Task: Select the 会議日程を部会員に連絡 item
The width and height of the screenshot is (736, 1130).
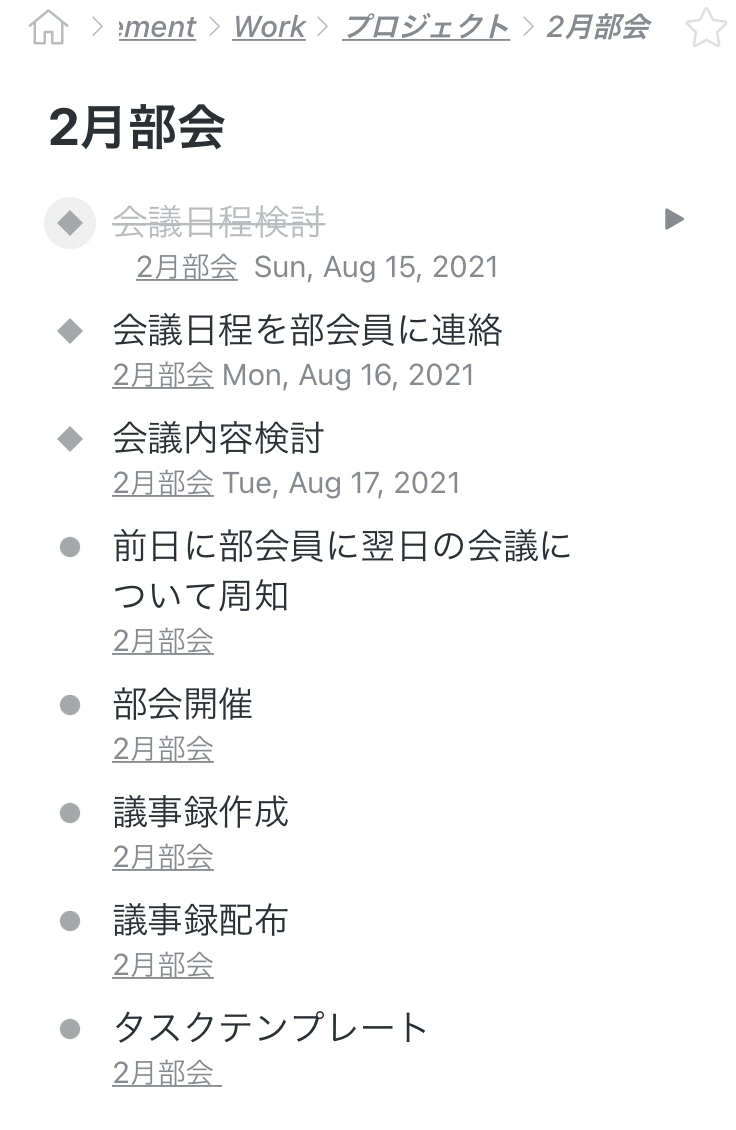Action: (307, 330)
